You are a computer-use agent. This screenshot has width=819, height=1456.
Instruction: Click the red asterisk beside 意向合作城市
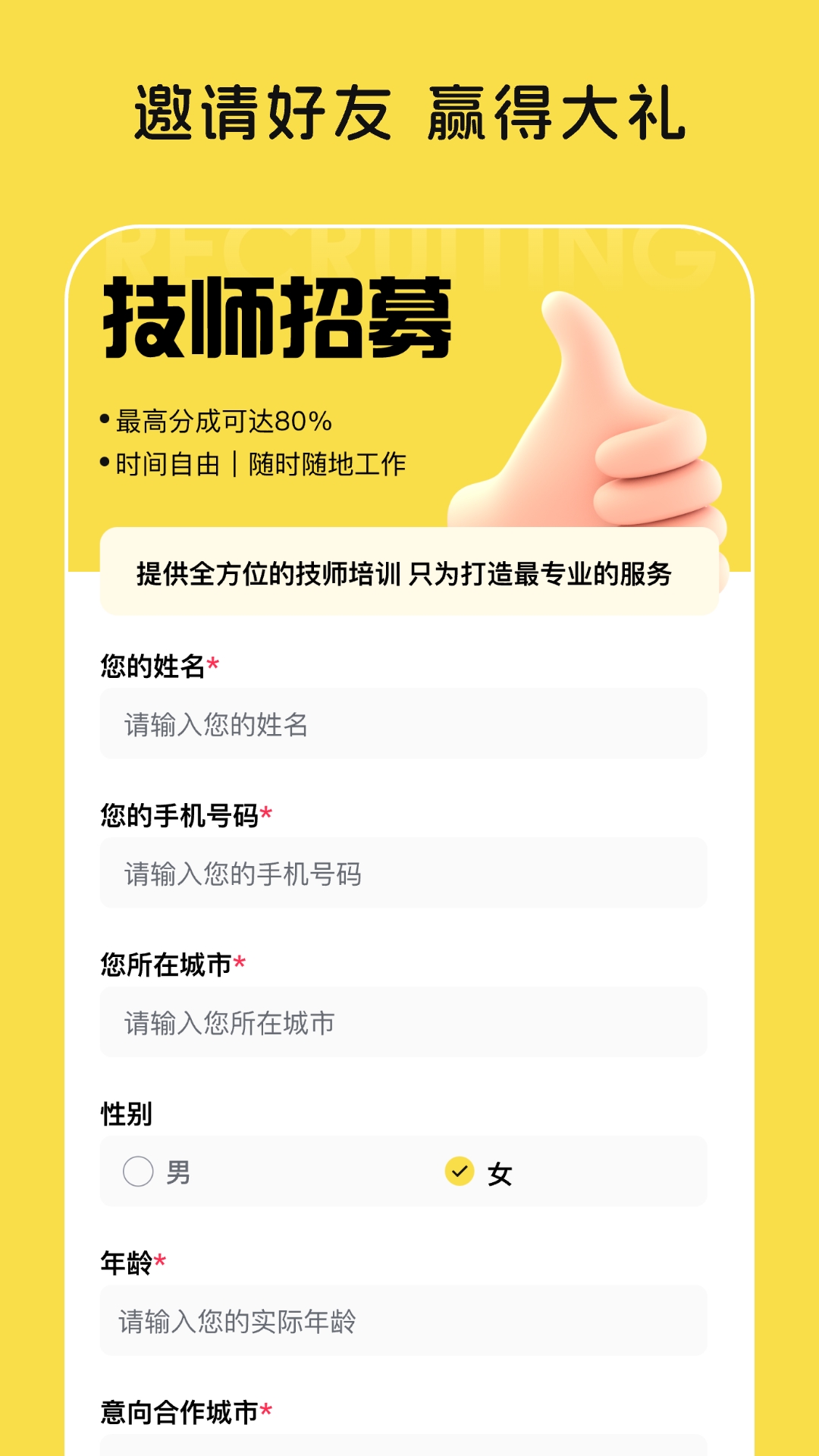[x=267, y=1409]
